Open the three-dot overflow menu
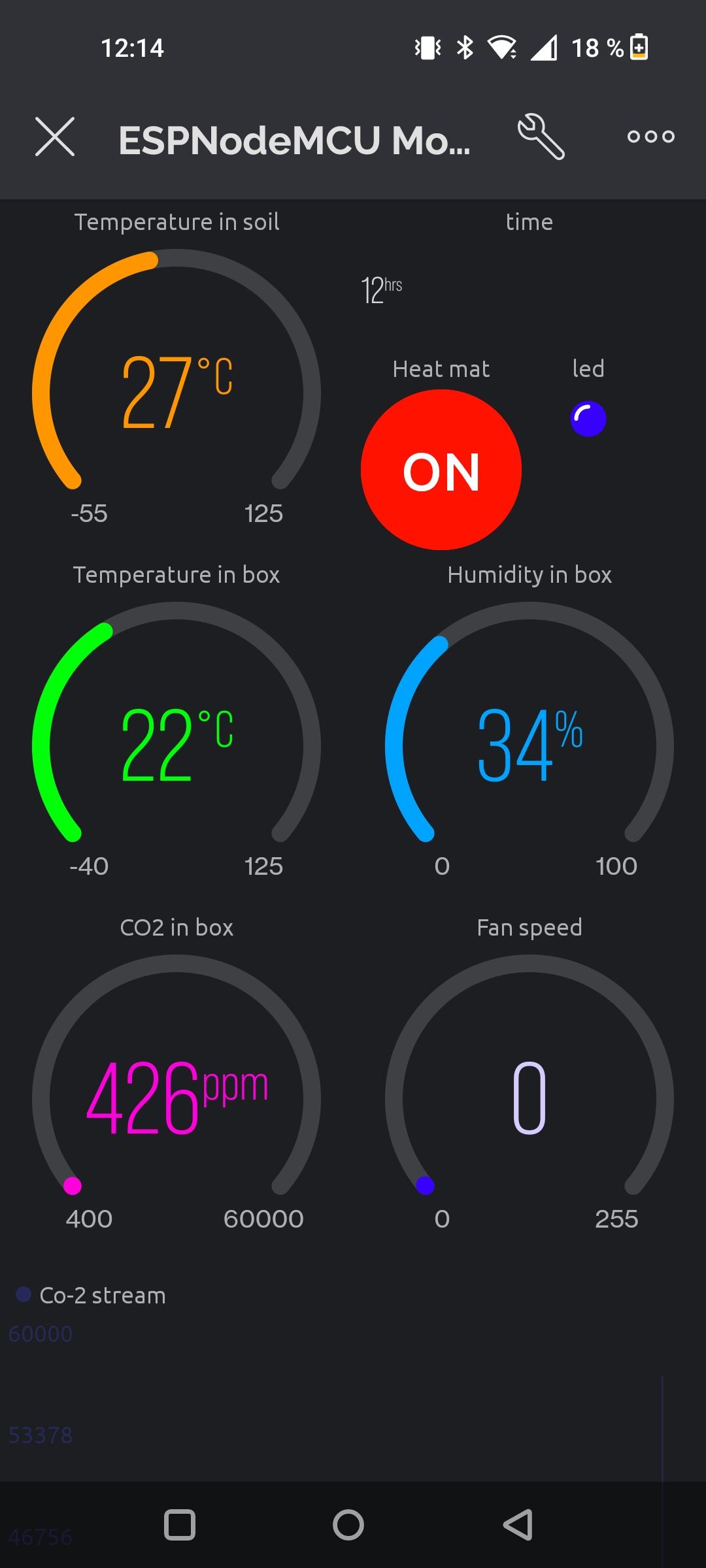The image size is (706, 1568). point(651,137)
